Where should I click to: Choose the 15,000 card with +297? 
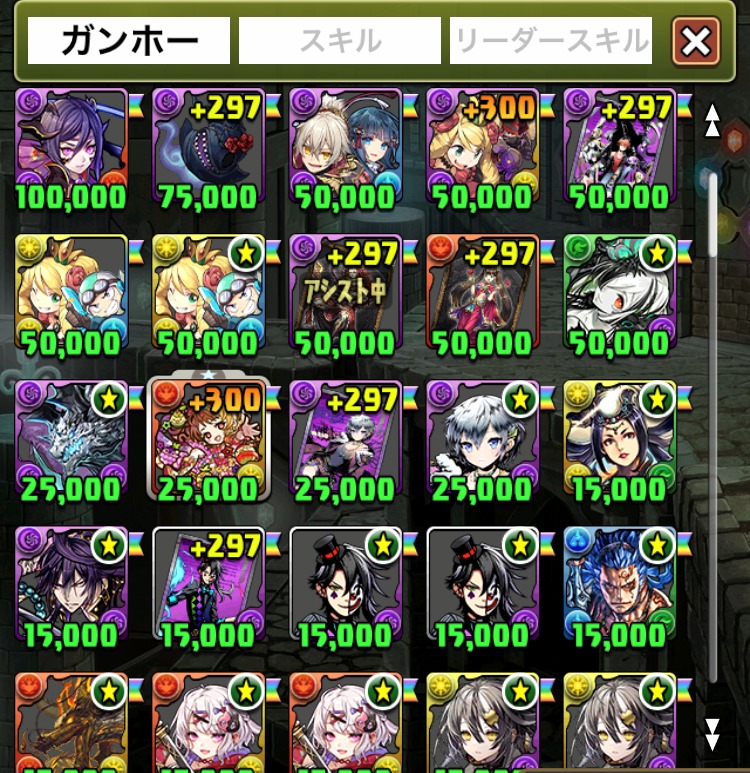[209, 586]
